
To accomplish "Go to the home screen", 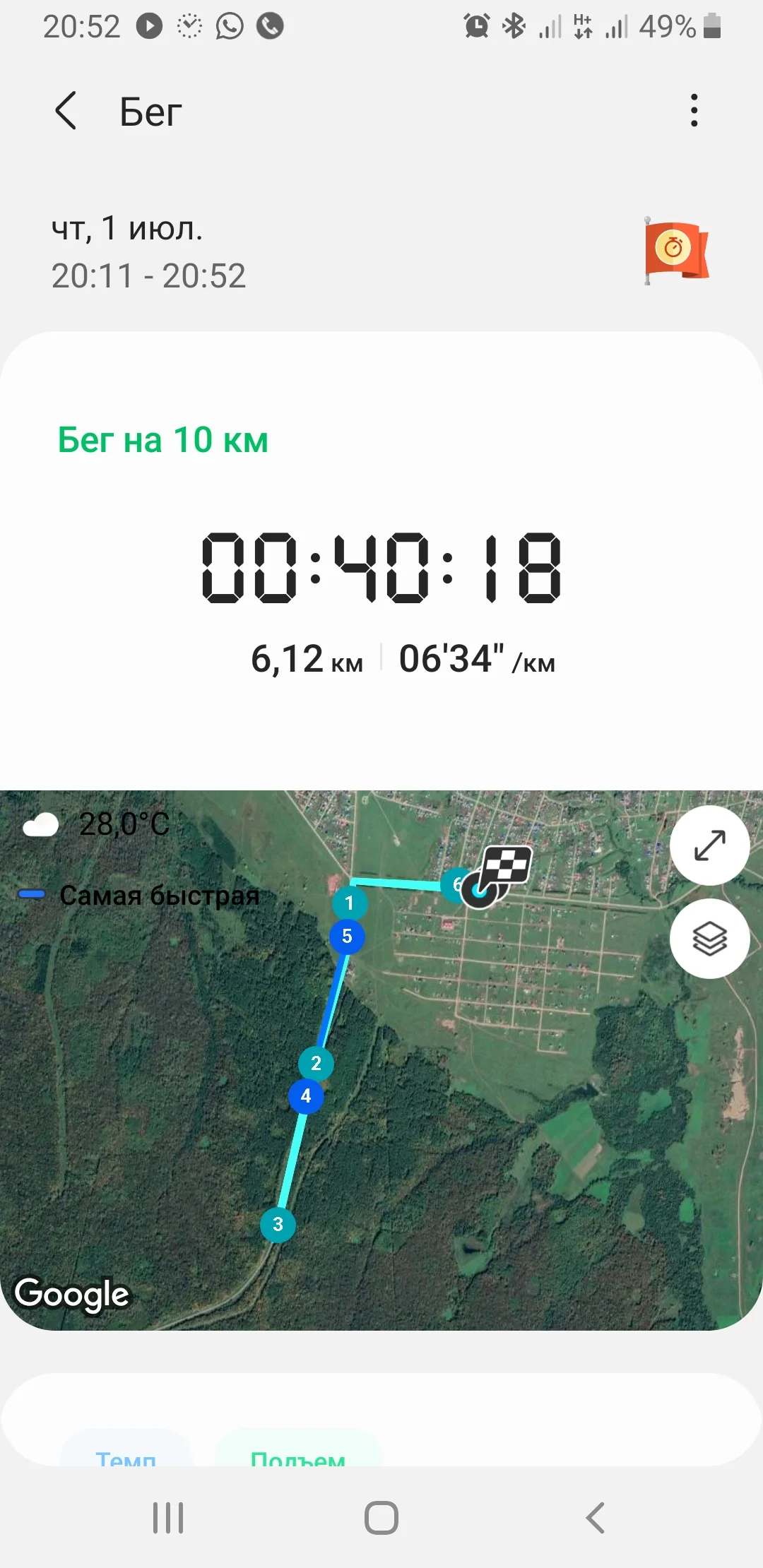I will click(x=381, y=1517).
